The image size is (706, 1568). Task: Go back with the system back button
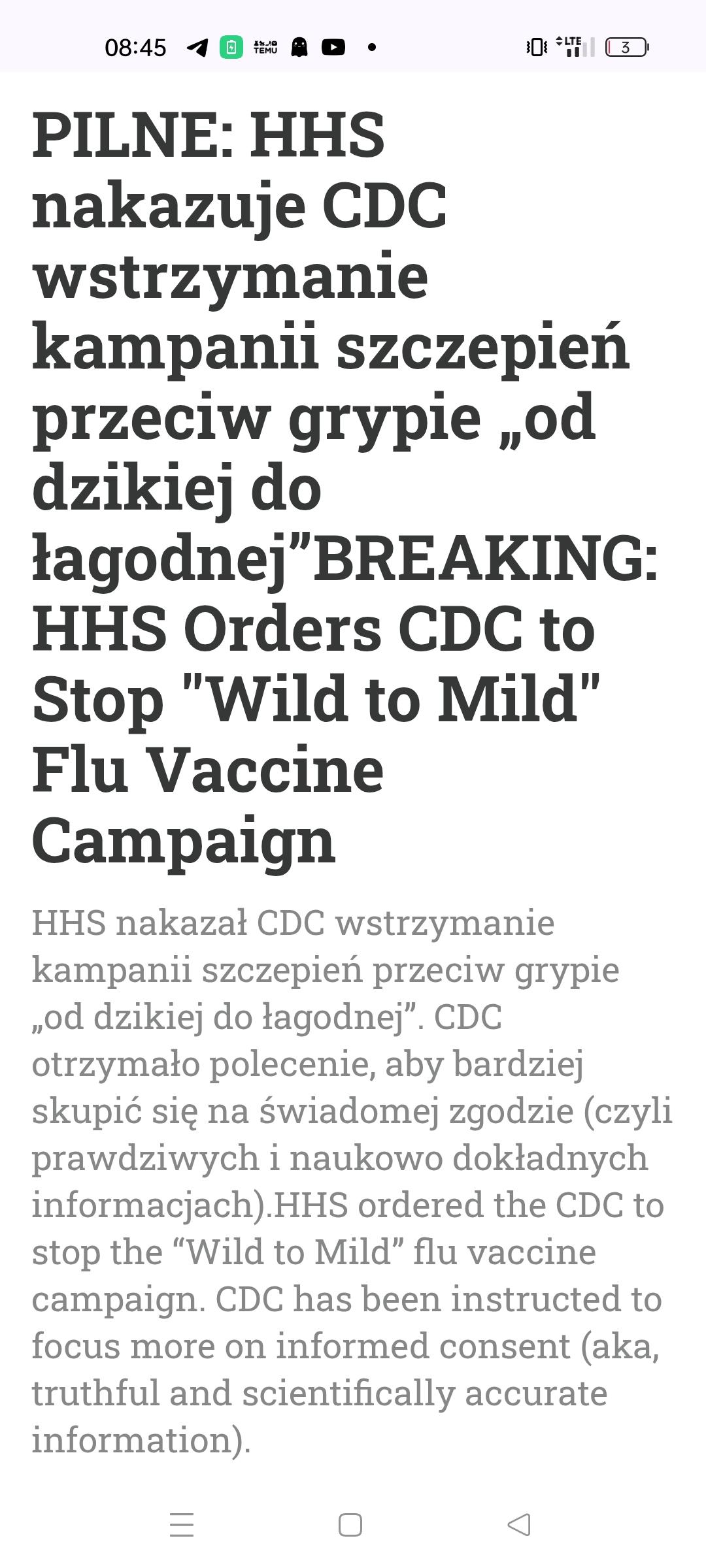click(519, 1525)
